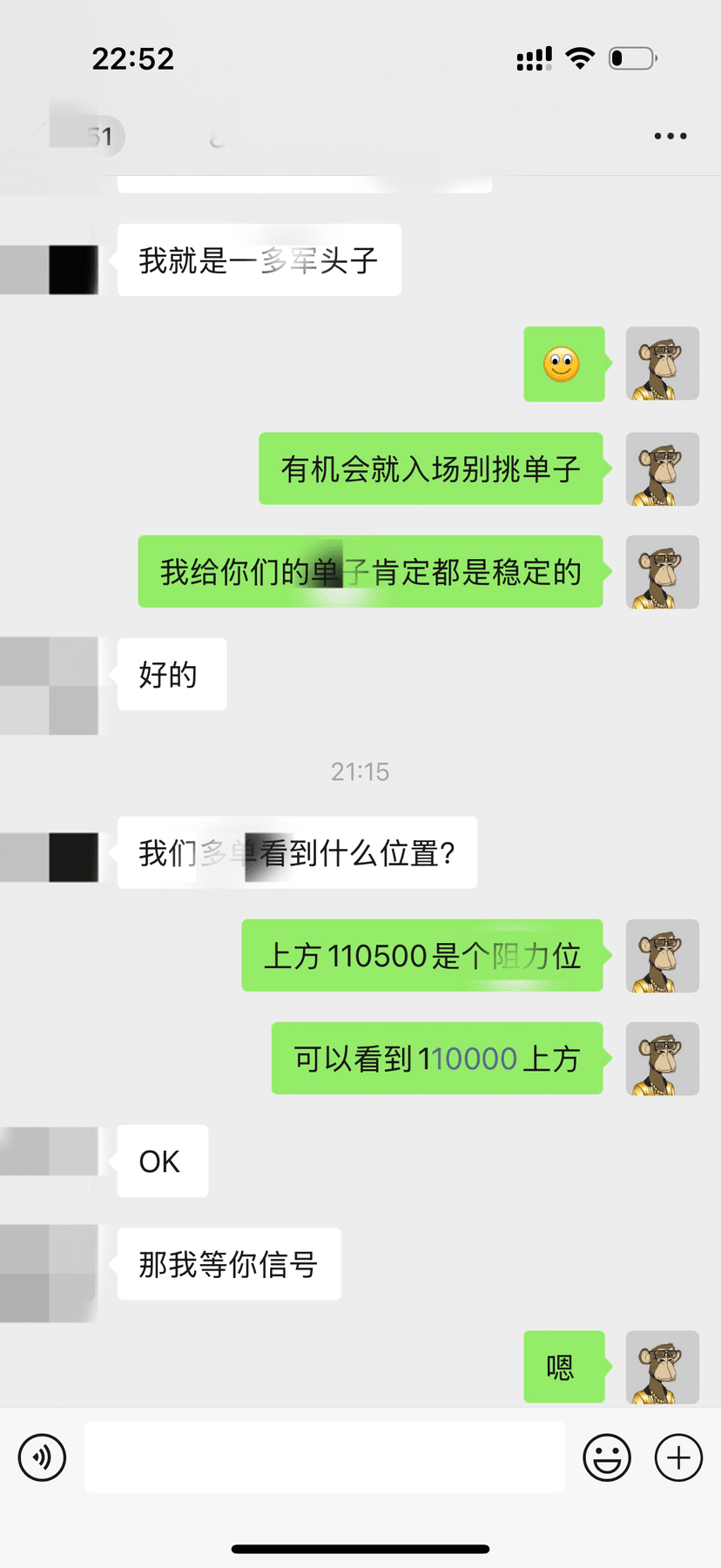Image resolution: width=721 pixels, height=1568 pixels.
Task: Focus the message text field
Action: pyautogui.click(x=324, y=1457)
